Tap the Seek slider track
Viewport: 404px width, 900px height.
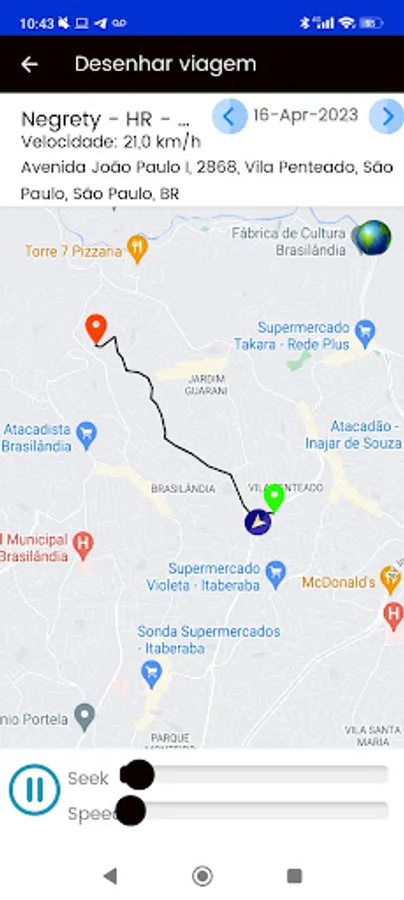click(x=254, y=775)
